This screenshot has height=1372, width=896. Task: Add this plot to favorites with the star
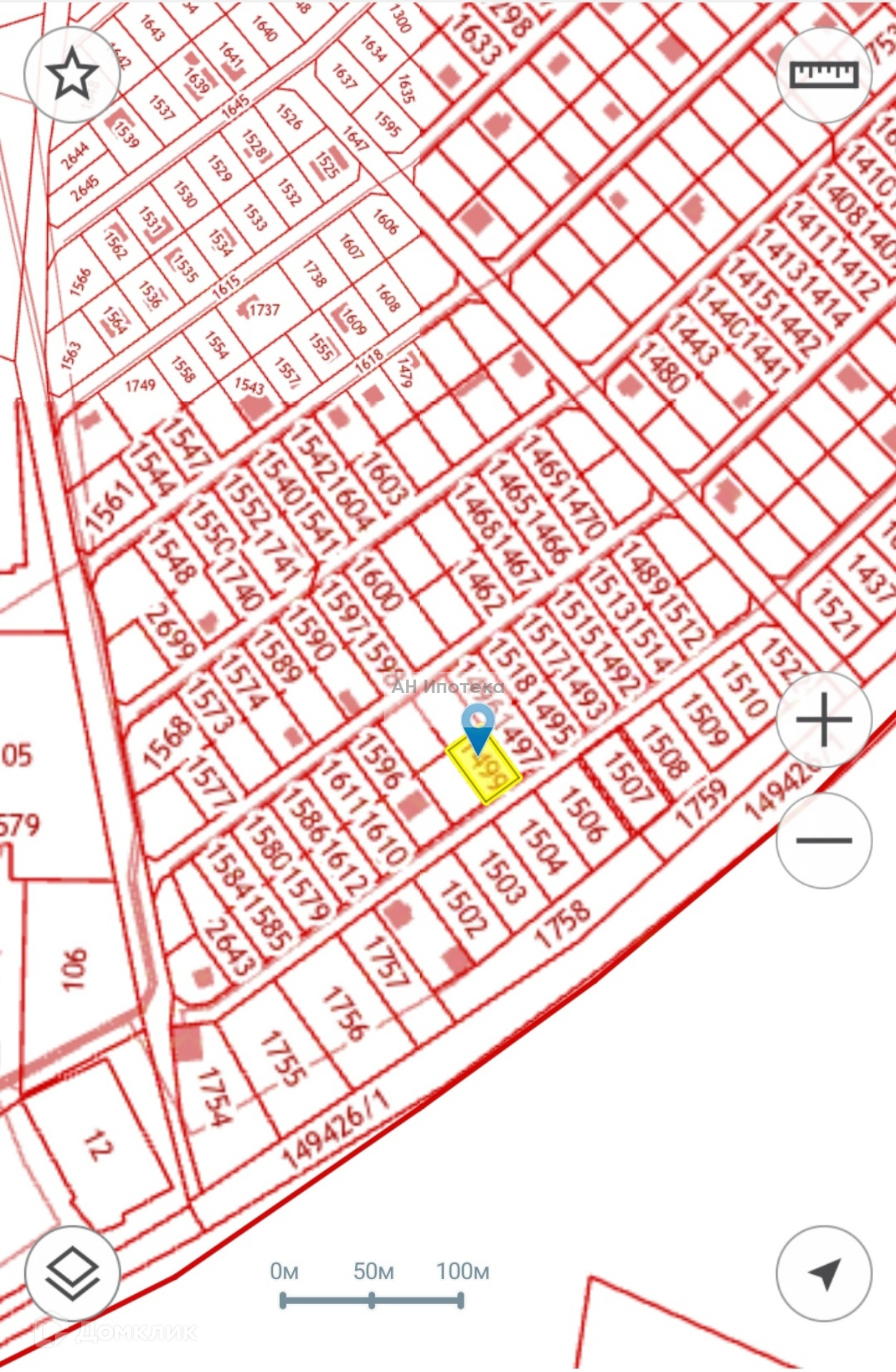click(x=71, y=75)
